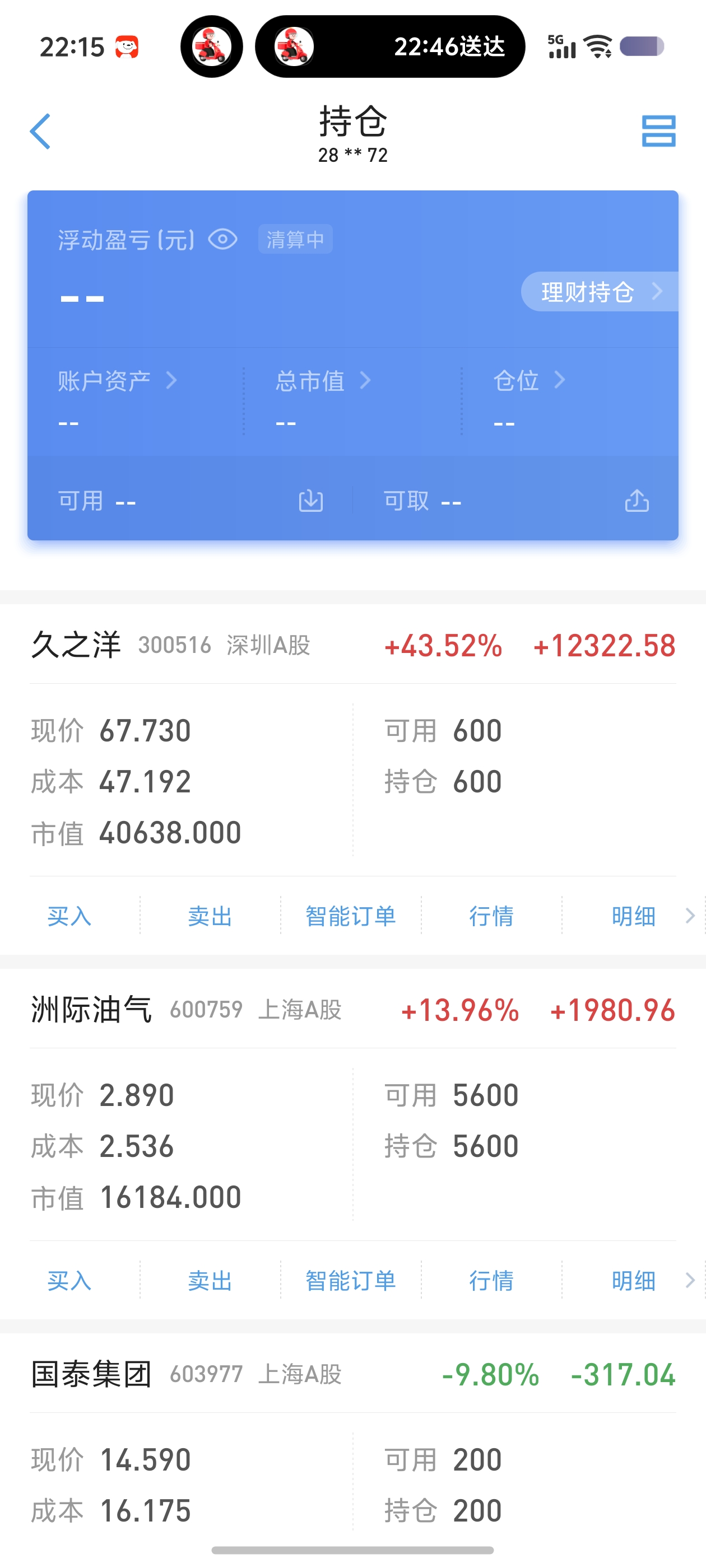This screenshot has width=706, height=1568.
Task: Open 智能订单 for 洲际油气
Action: [x=351, y=1280]
